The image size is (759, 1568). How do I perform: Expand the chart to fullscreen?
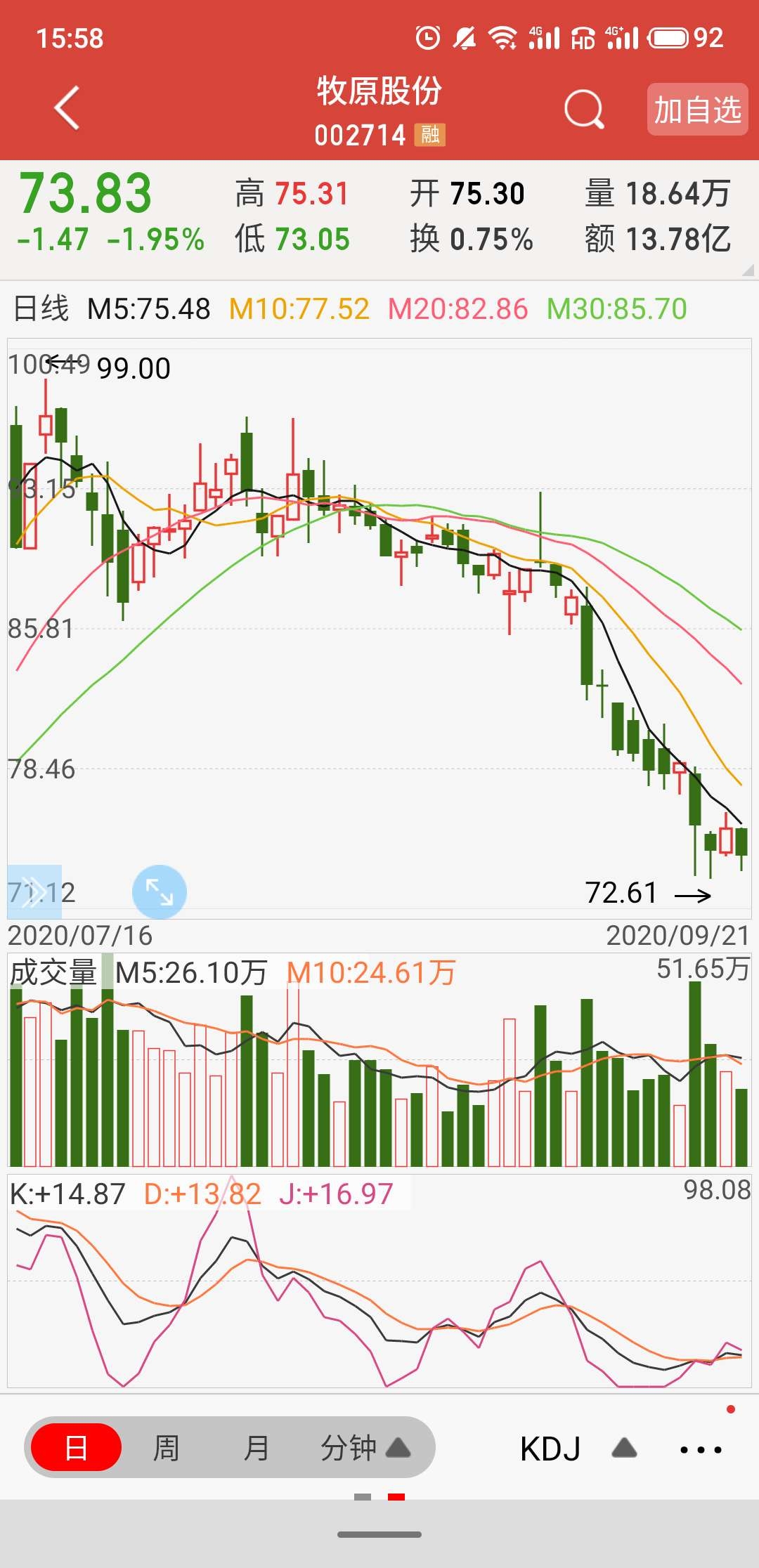click(x=160, y=891)
